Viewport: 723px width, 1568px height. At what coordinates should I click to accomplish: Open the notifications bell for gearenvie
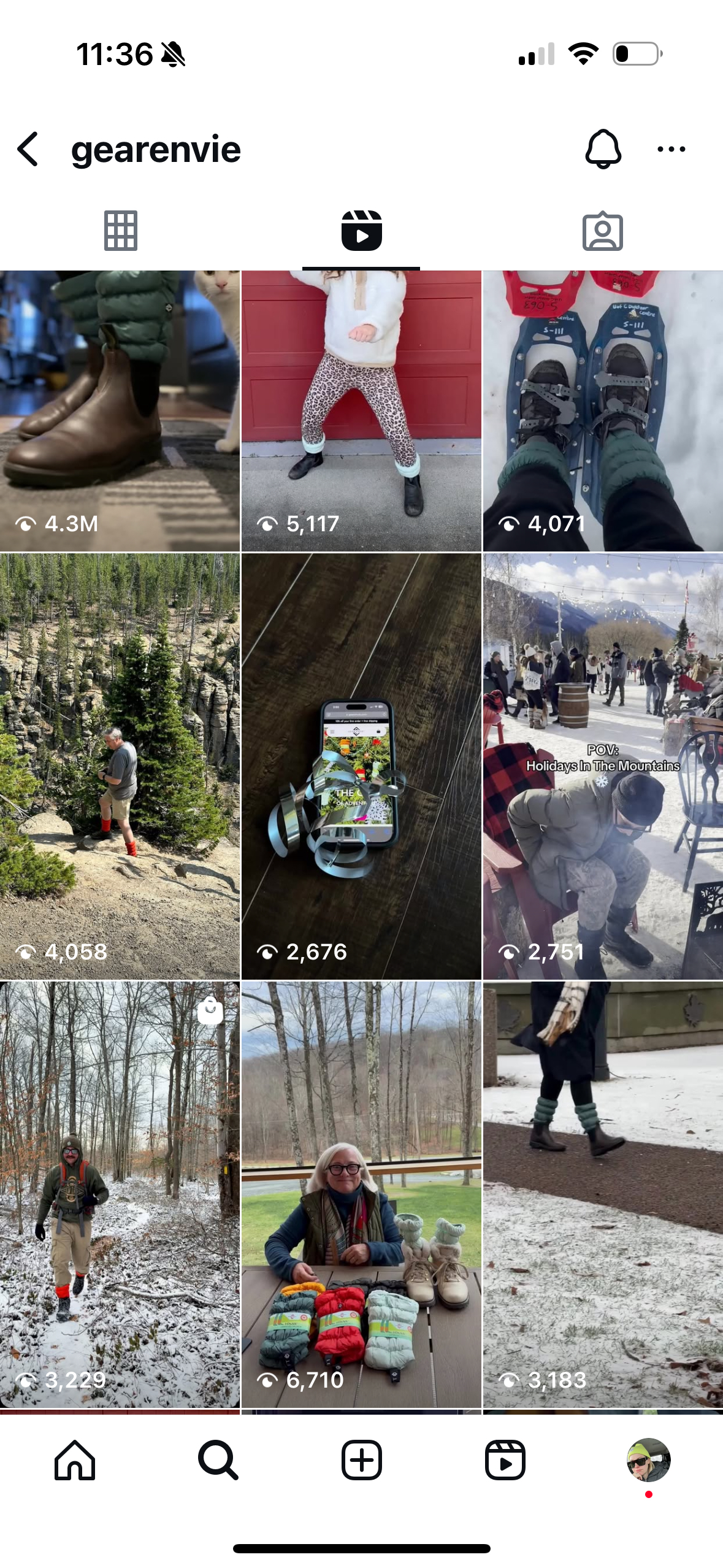click(603, 149)
